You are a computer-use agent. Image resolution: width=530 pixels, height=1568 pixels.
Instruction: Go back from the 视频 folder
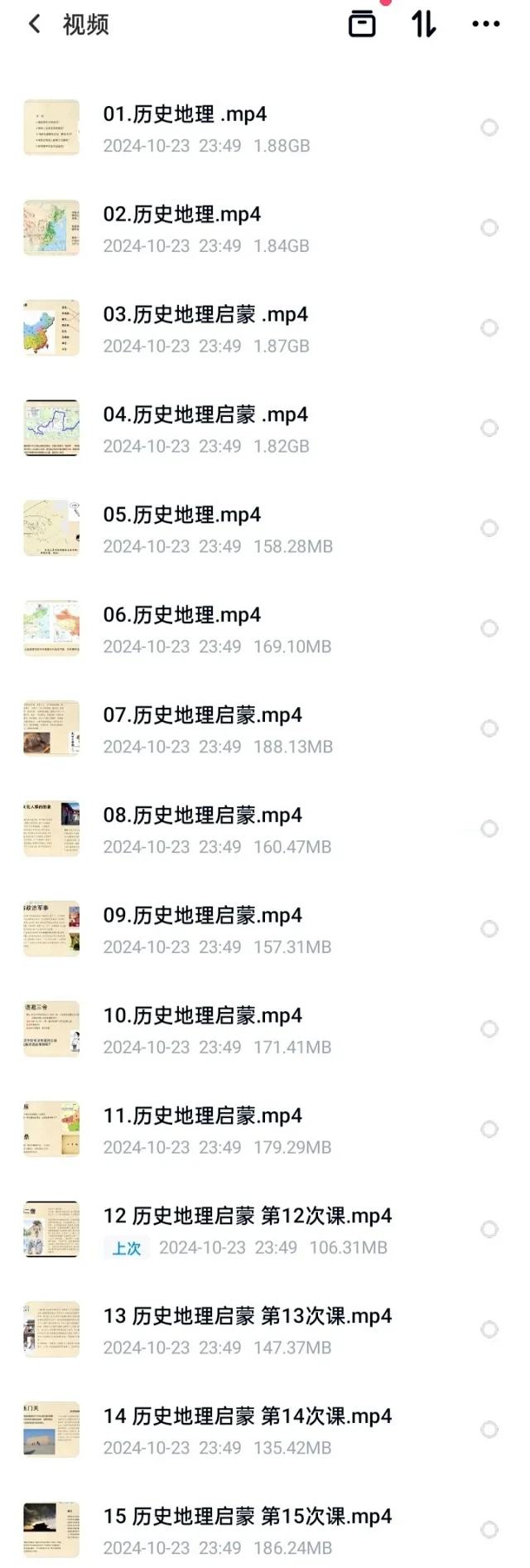pos(34,24)
